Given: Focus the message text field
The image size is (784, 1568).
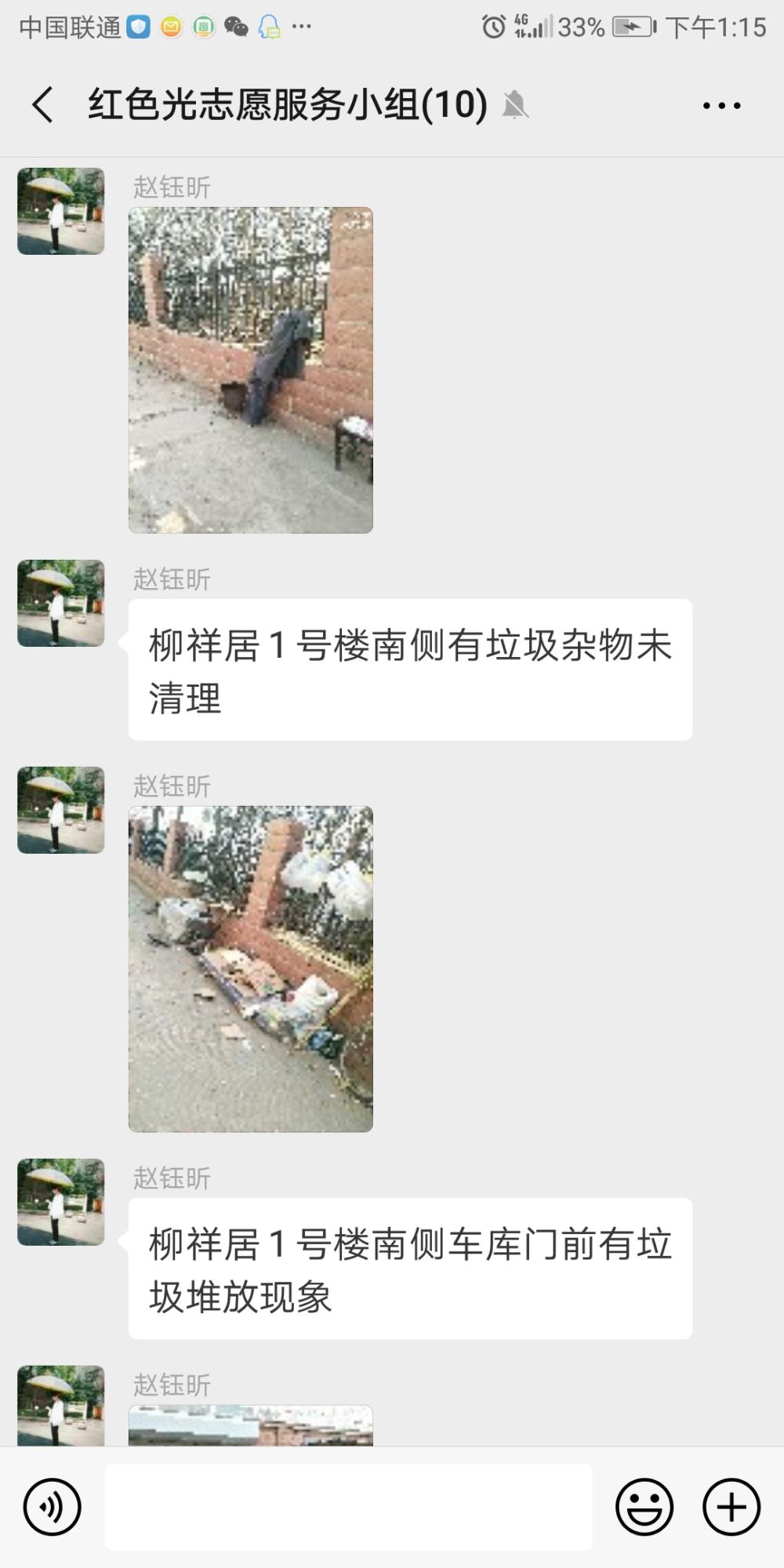Looking at the screenshot, I should 348,1507.
